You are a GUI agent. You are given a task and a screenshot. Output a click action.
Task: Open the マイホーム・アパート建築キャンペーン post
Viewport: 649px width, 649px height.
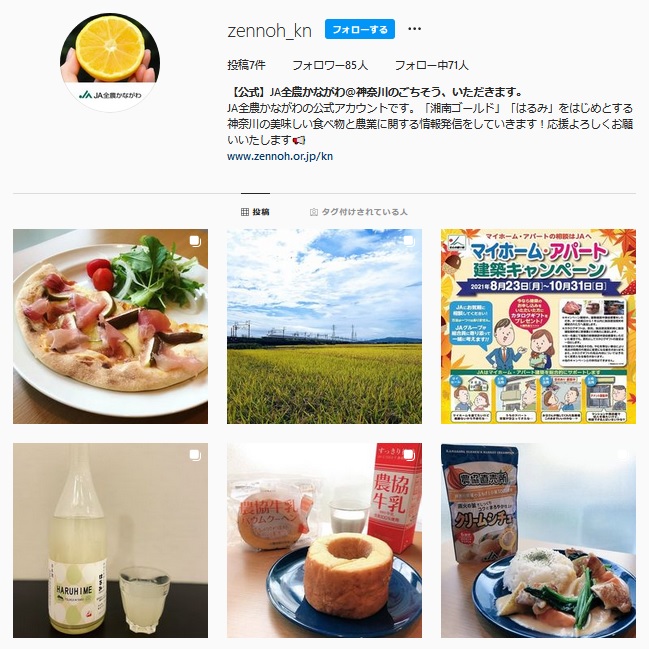click(538, 326)
